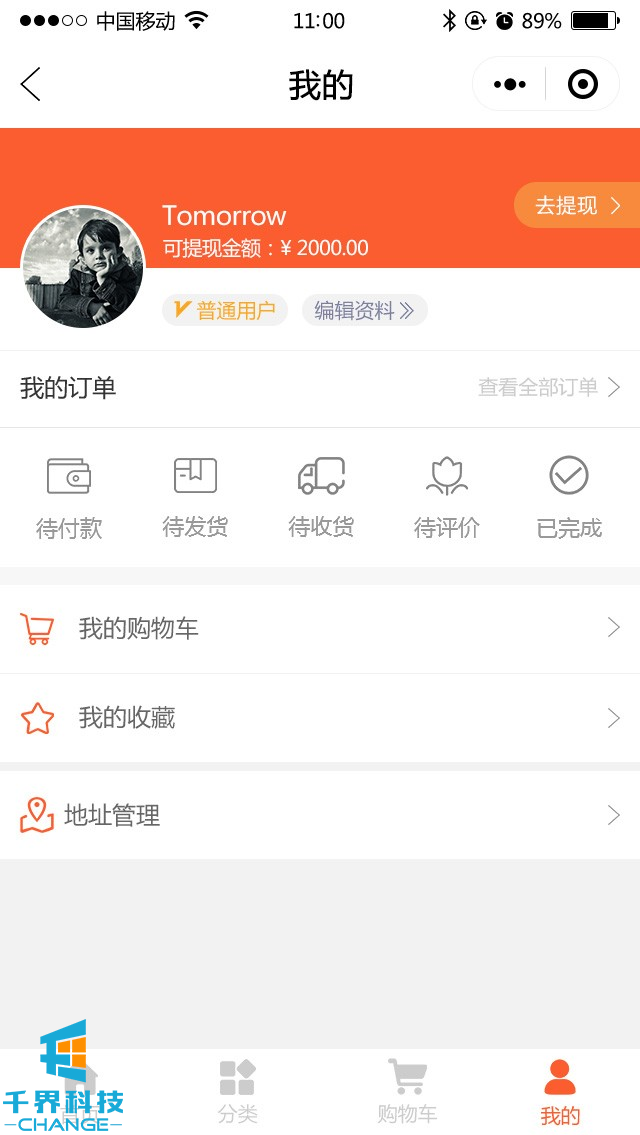Tap the 去提现 withdraw button
Image resolution: width=640 pixels, height=1135 pixels.
[577, 206]
